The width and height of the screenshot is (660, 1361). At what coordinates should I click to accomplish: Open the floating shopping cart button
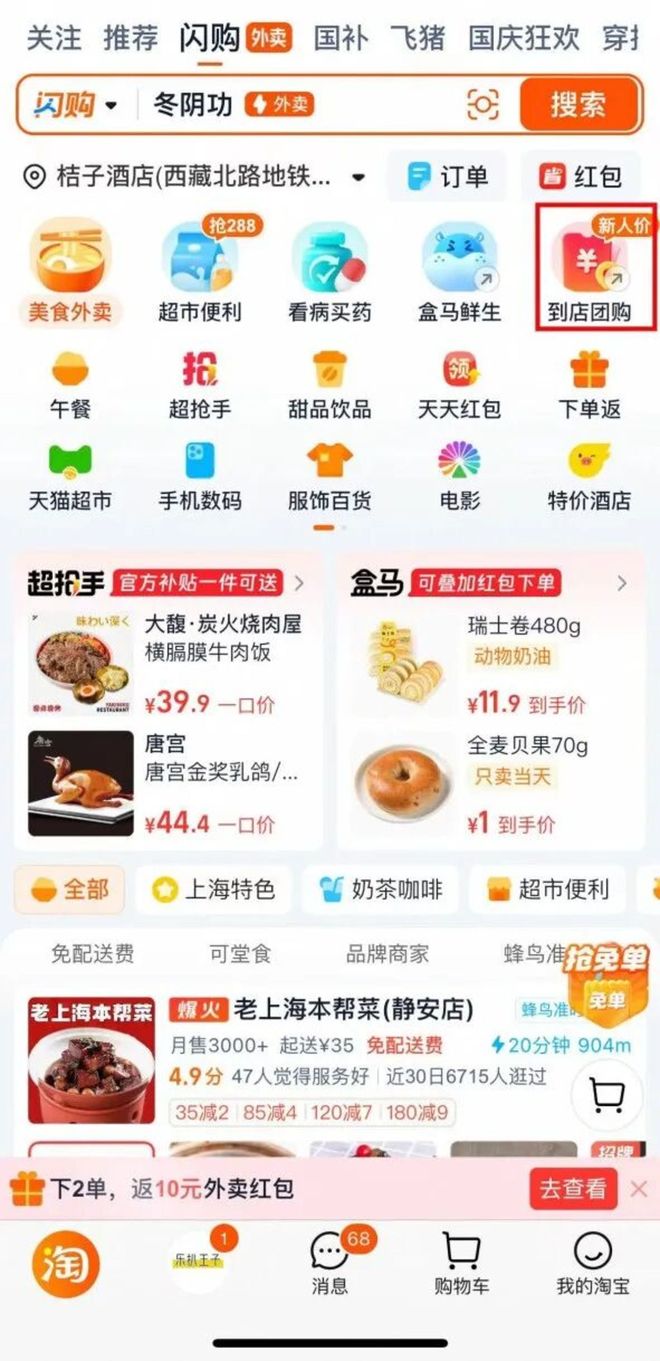click(x=607, y=1095)
